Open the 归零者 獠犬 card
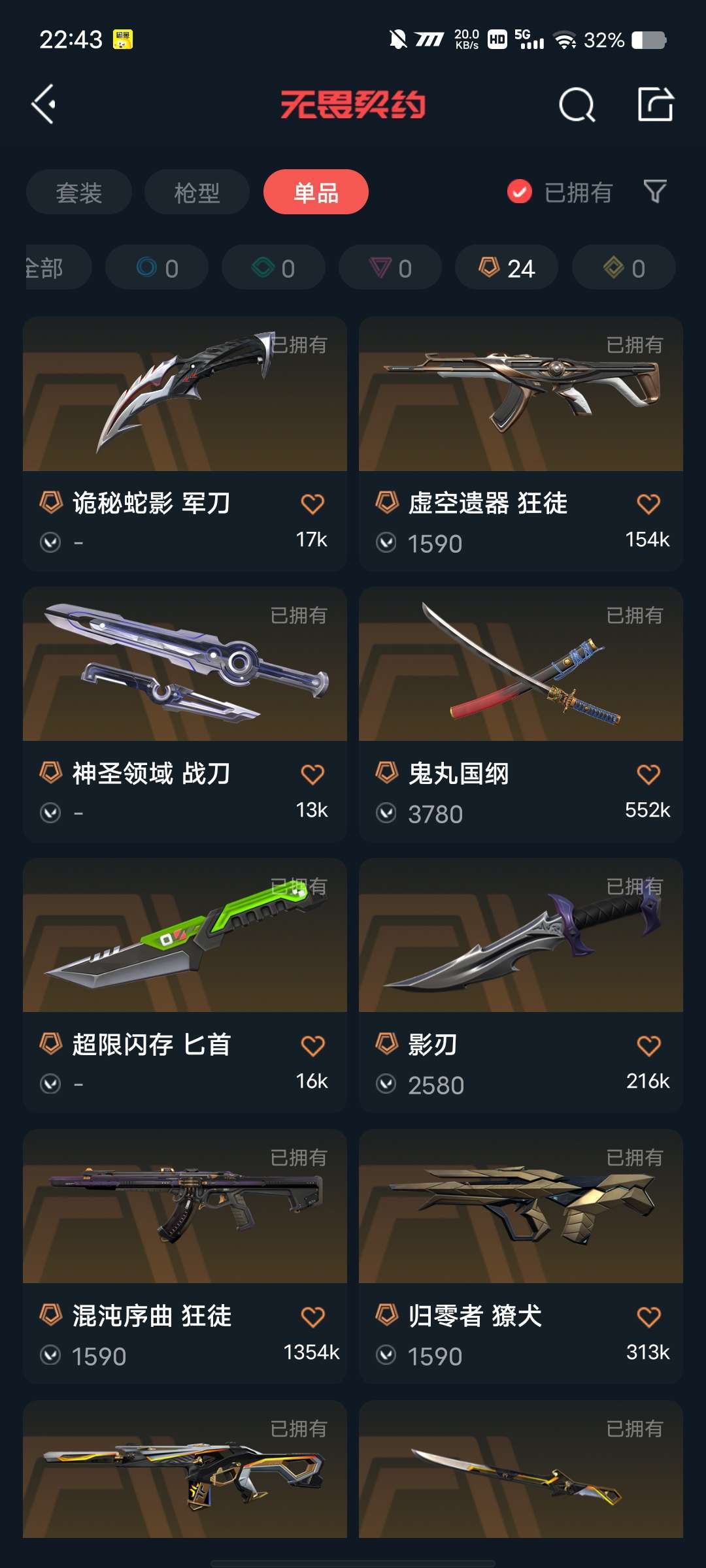Viewport: 706px width, 1568px height. 521,1256
